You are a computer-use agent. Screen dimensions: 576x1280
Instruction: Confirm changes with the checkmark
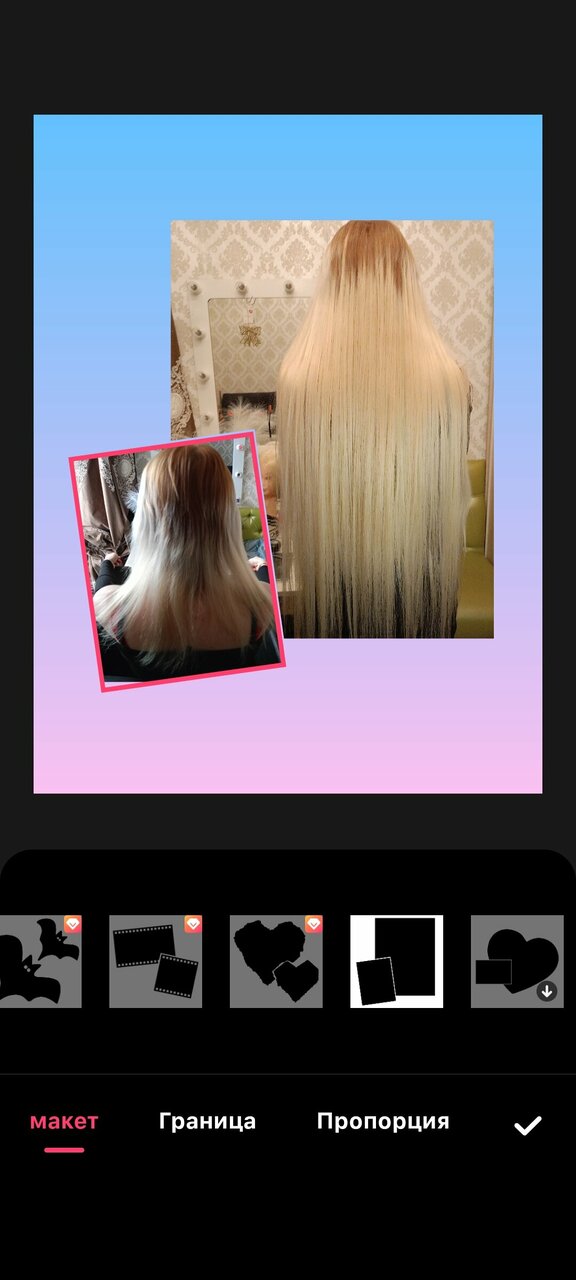528,1125
